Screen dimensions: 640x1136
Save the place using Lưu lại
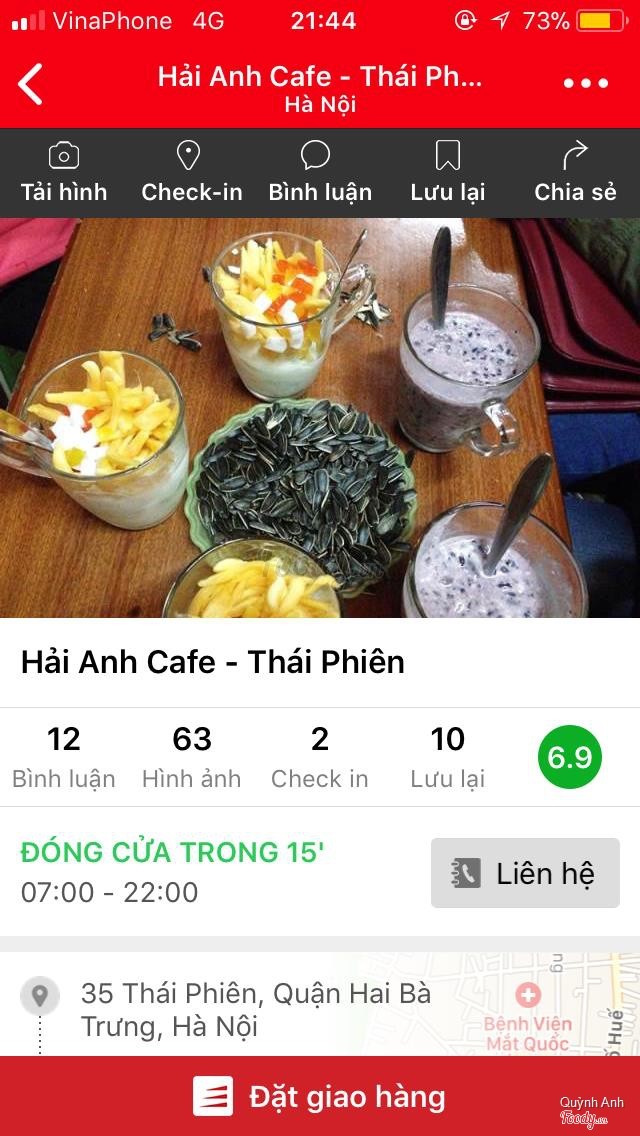tap(447, 173)
